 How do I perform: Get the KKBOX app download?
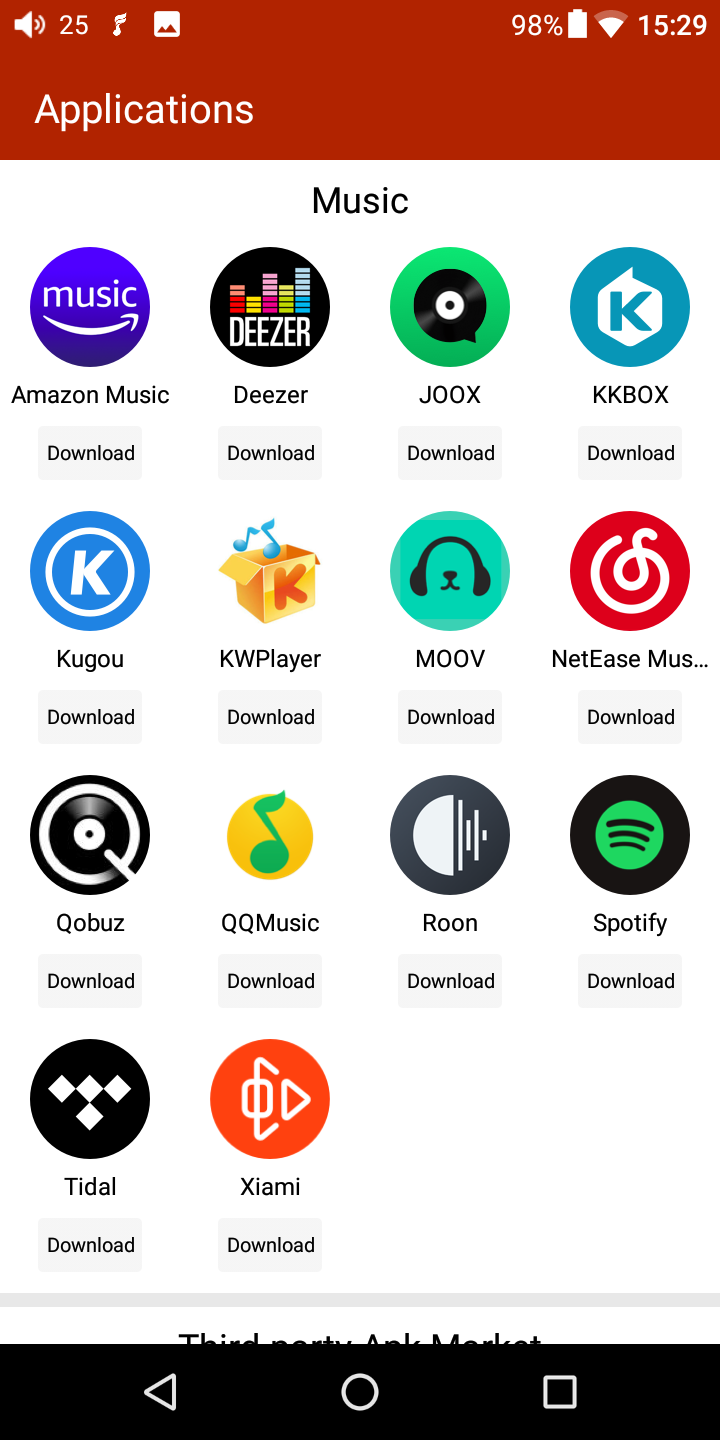pyautogui.click(x=630, y=453)
